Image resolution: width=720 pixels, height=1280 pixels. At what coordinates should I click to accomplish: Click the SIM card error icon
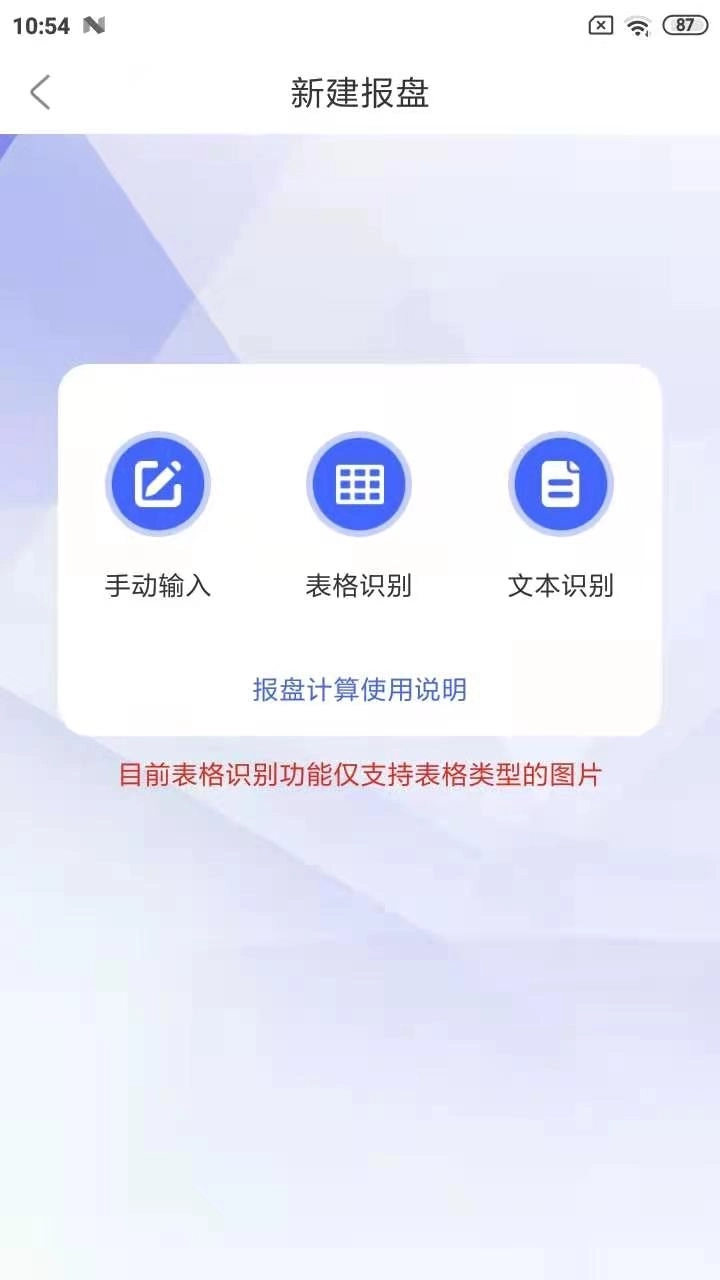click(x=601, y=26)
